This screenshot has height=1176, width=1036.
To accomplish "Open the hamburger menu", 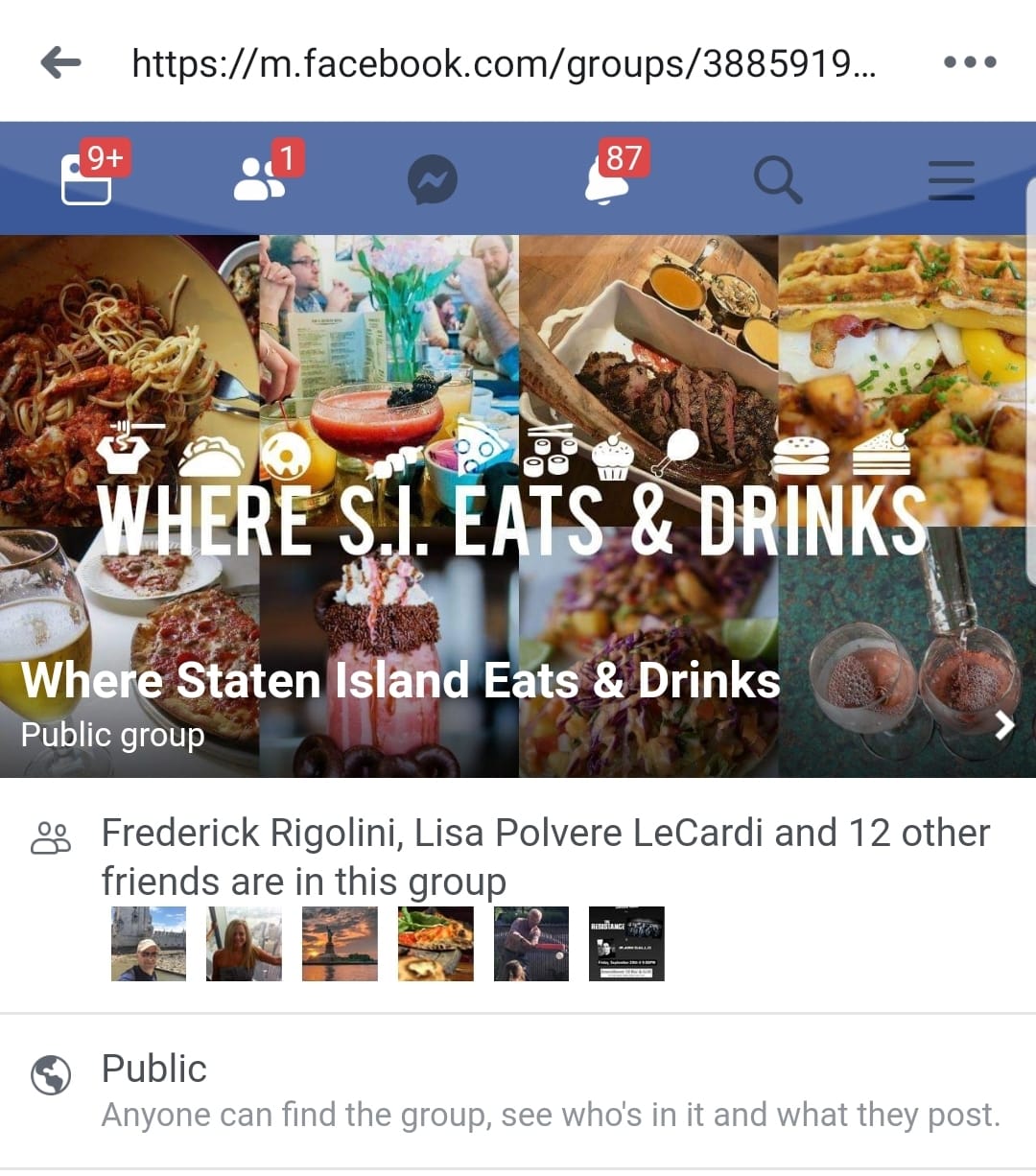I will (x=951, y=180).
